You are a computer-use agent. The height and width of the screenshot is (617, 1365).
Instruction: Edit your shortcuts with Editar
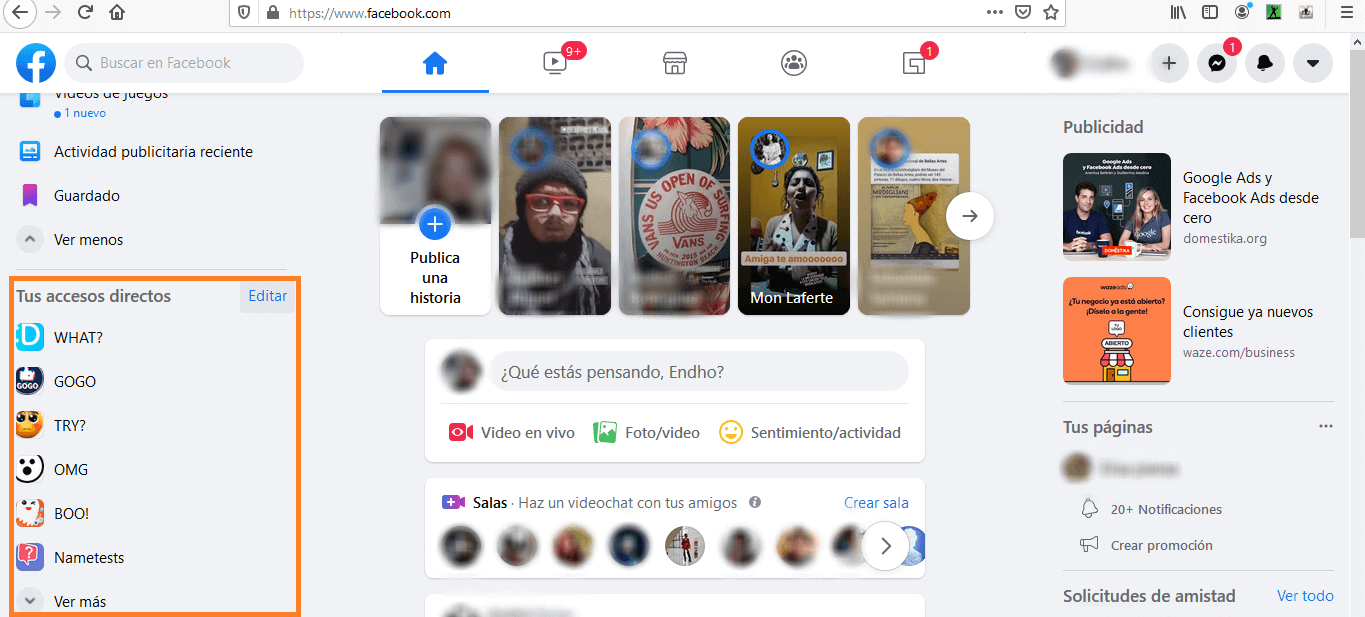[267, 296]
